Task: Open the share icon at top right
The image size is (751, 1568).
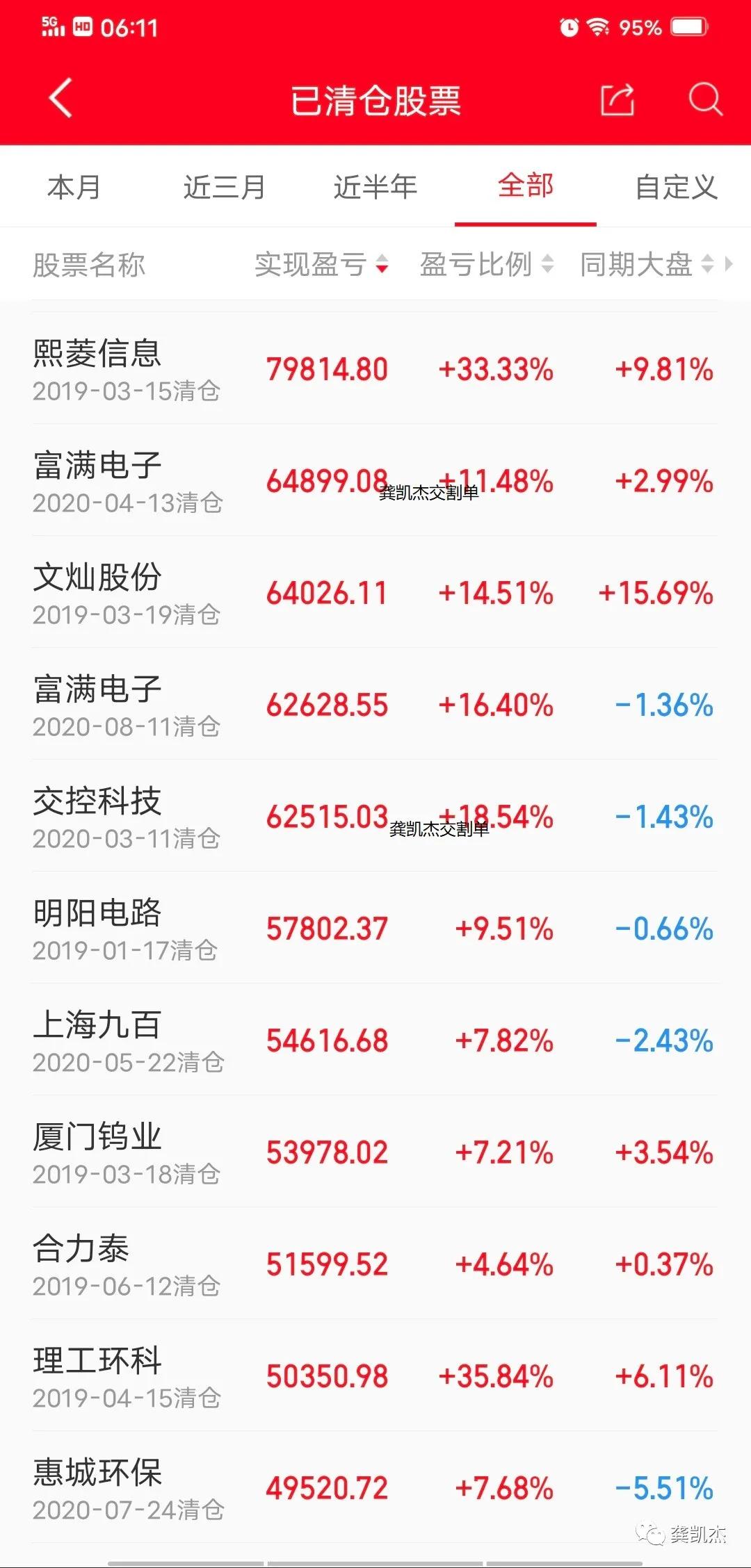Action: 617,99
